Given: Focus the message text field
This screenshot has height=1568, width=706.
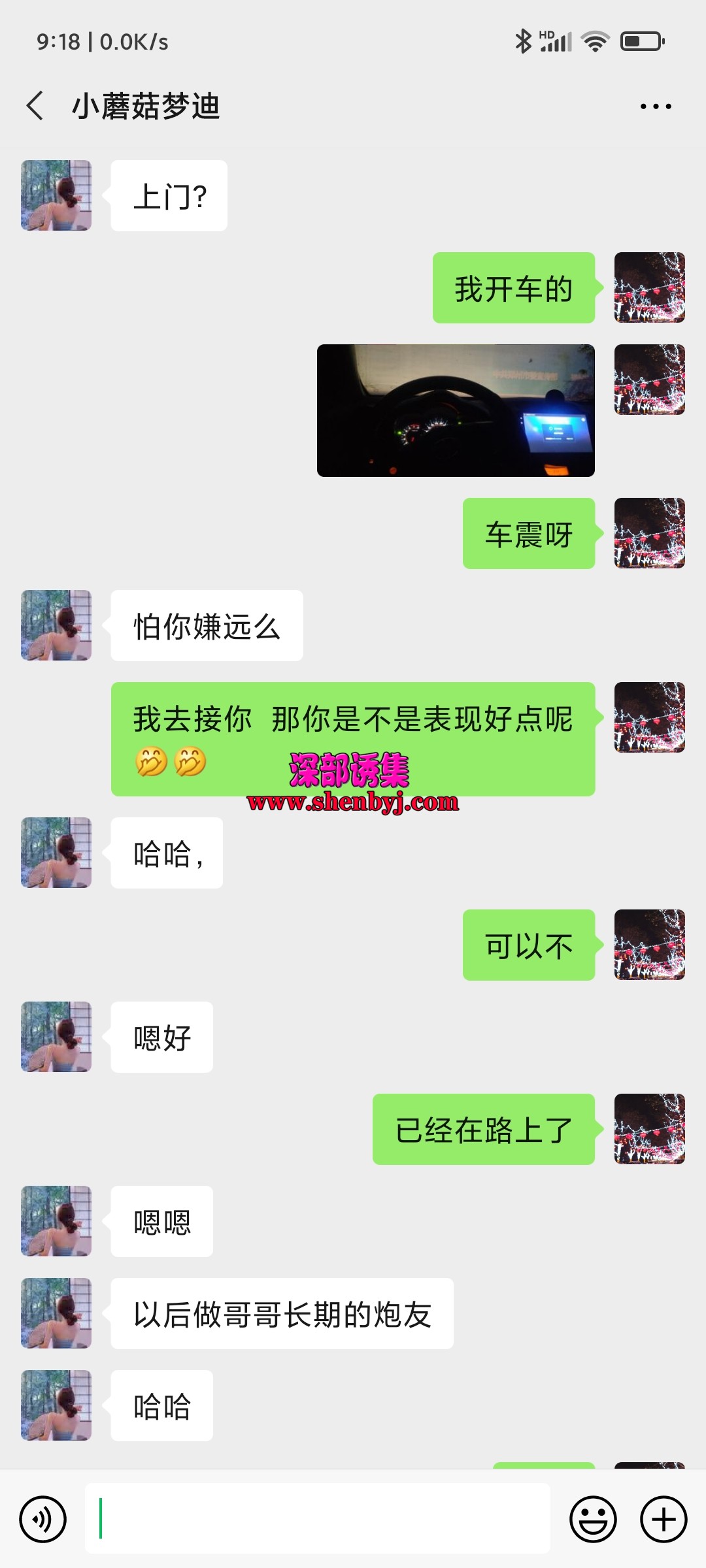Looking at the screenshot, I should [x=317, y=1519].
